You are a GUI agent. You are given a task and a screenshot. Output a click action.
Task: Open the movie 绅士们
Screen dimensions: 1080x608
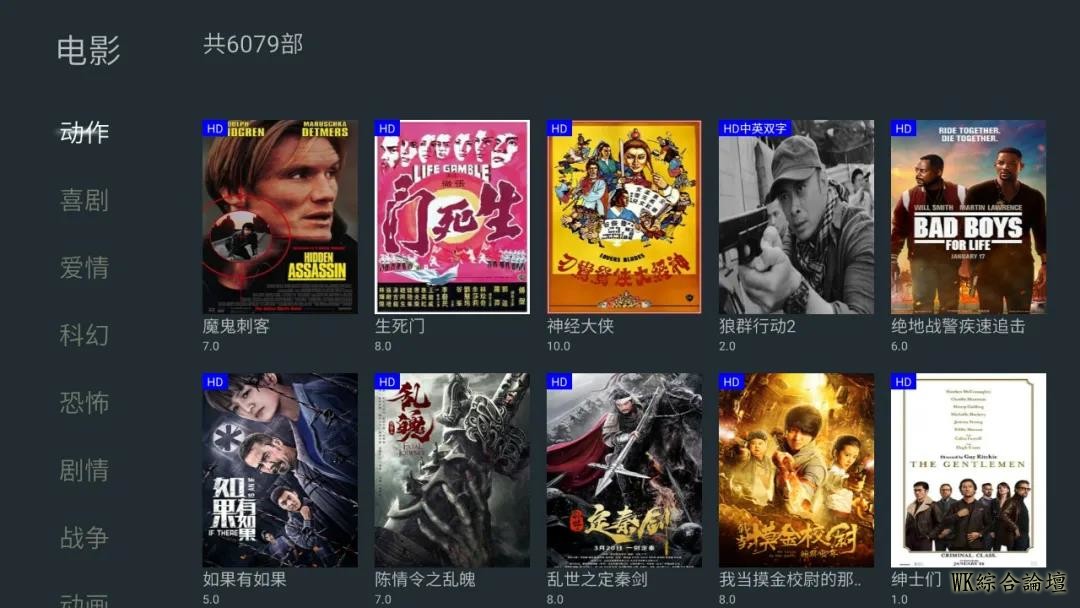(x=968, y=470)
